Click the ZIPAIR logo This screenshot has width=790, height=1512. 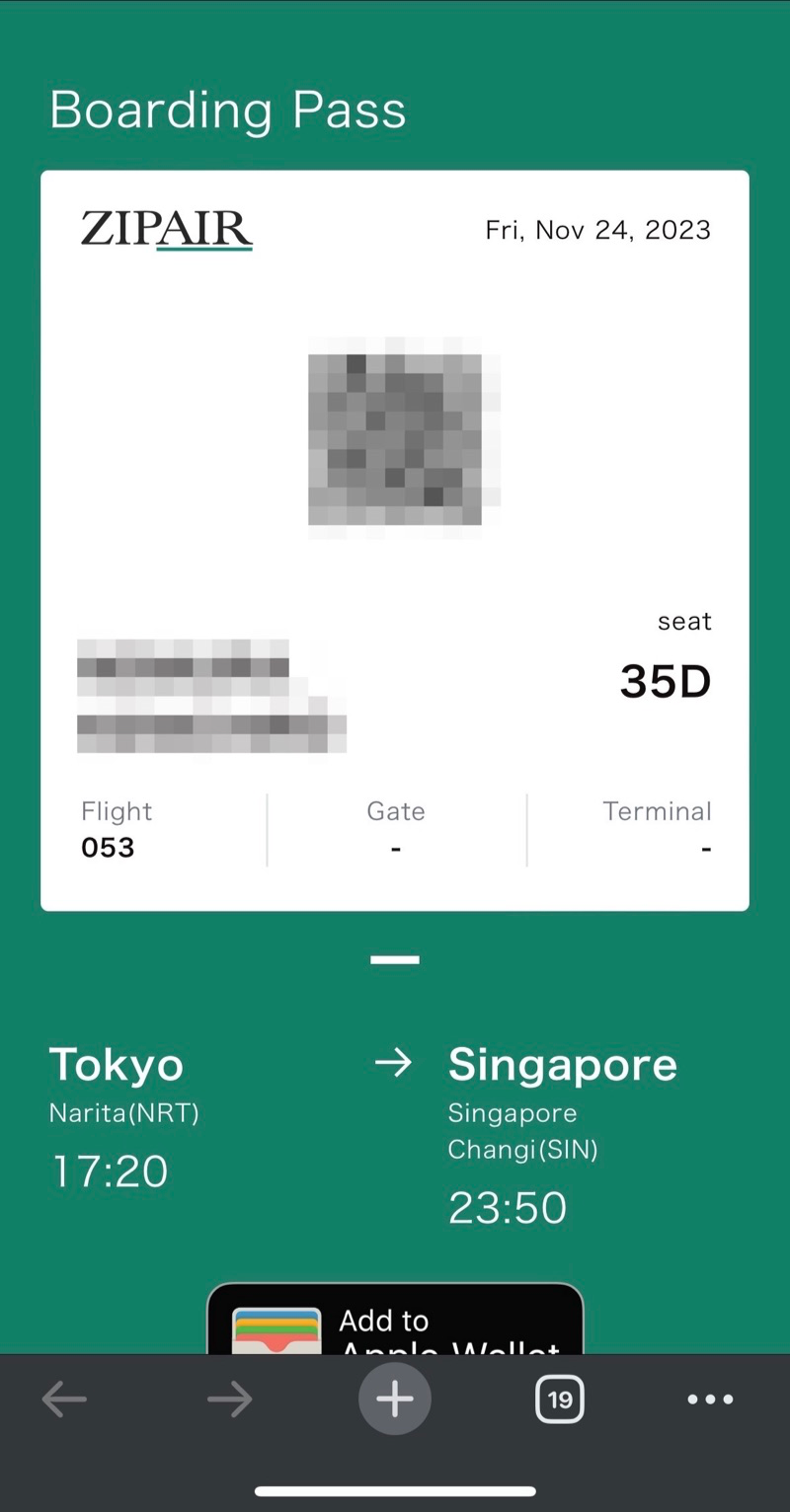point(166,229)
